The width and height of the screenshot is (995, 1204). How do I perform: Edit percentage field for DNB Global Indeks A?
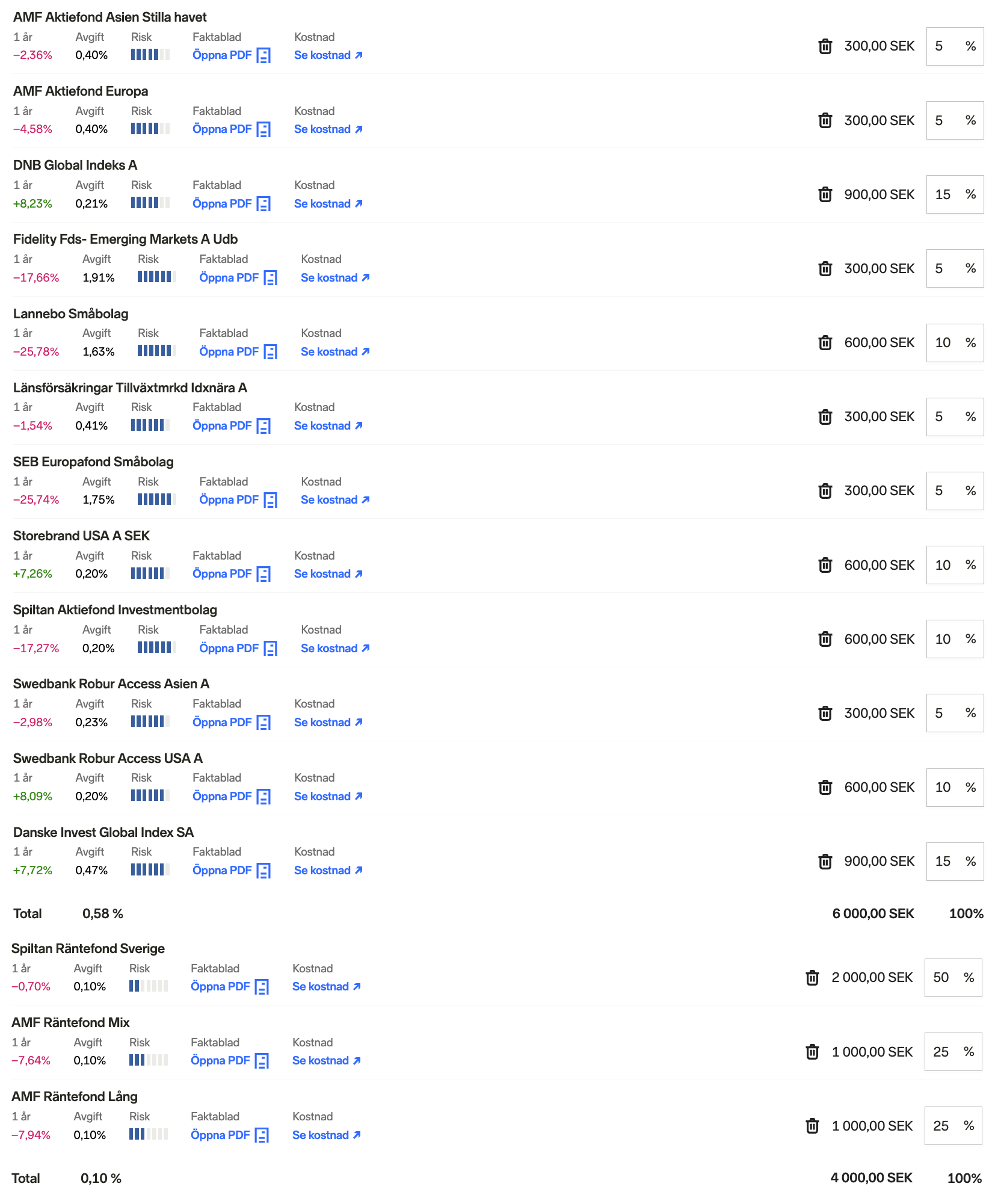pos(944,194)
